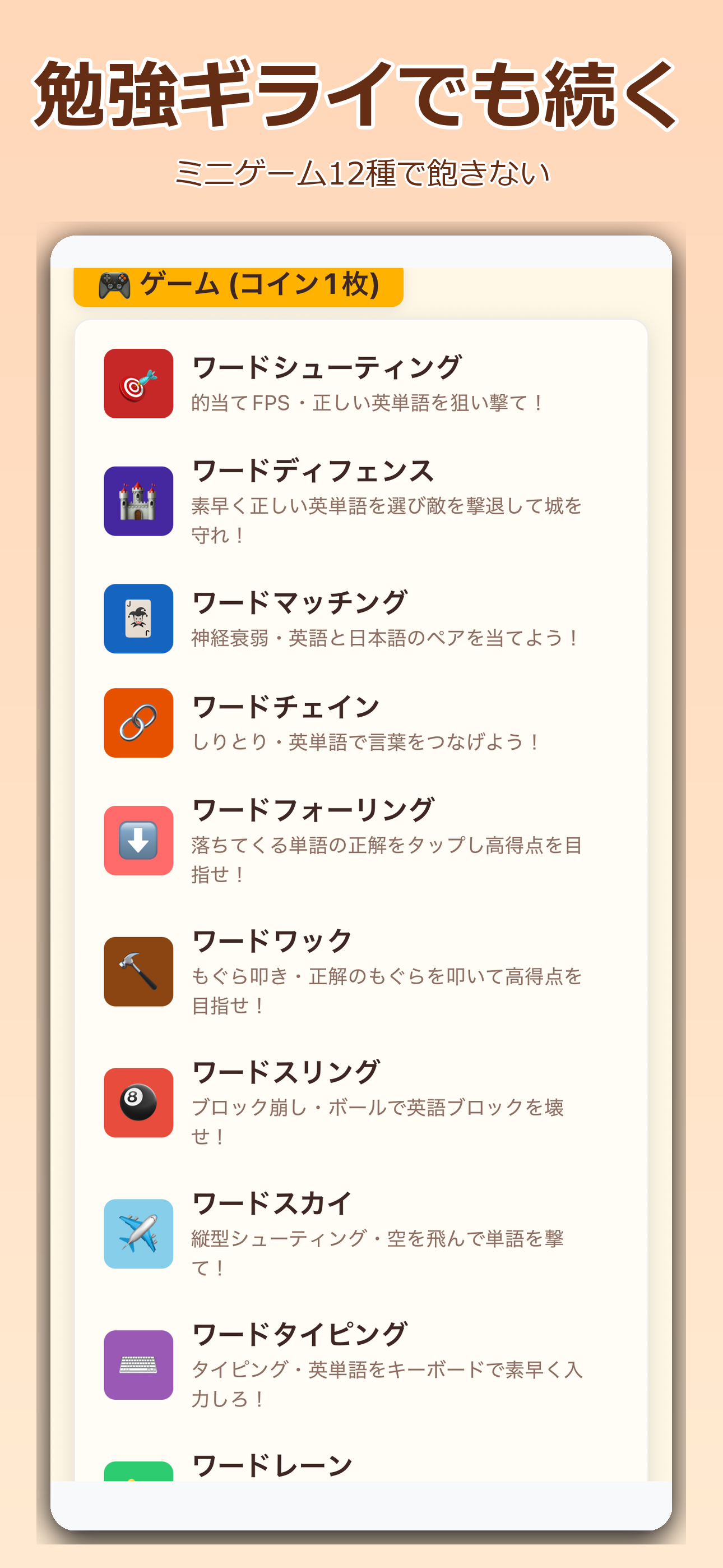Open the ゲーム (コイン1枚) section header
This screenshot has width=723, height=1568.
coord(239,284)
